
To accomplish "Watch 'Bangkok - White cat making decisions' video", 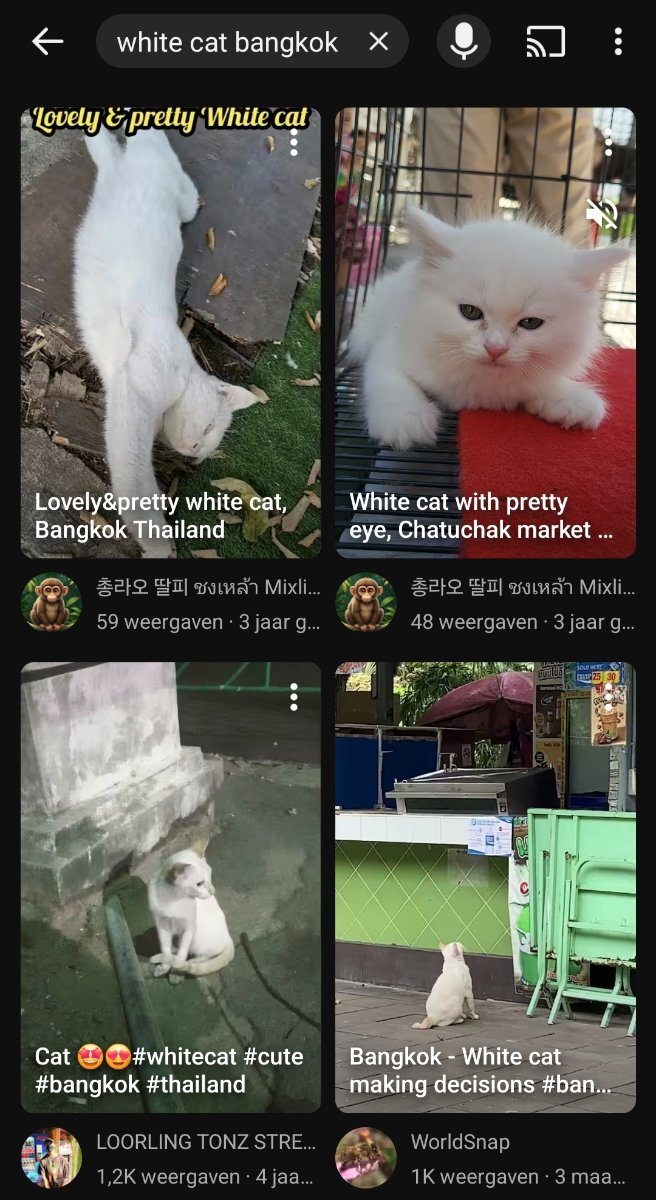I will [x=485, y=885].
